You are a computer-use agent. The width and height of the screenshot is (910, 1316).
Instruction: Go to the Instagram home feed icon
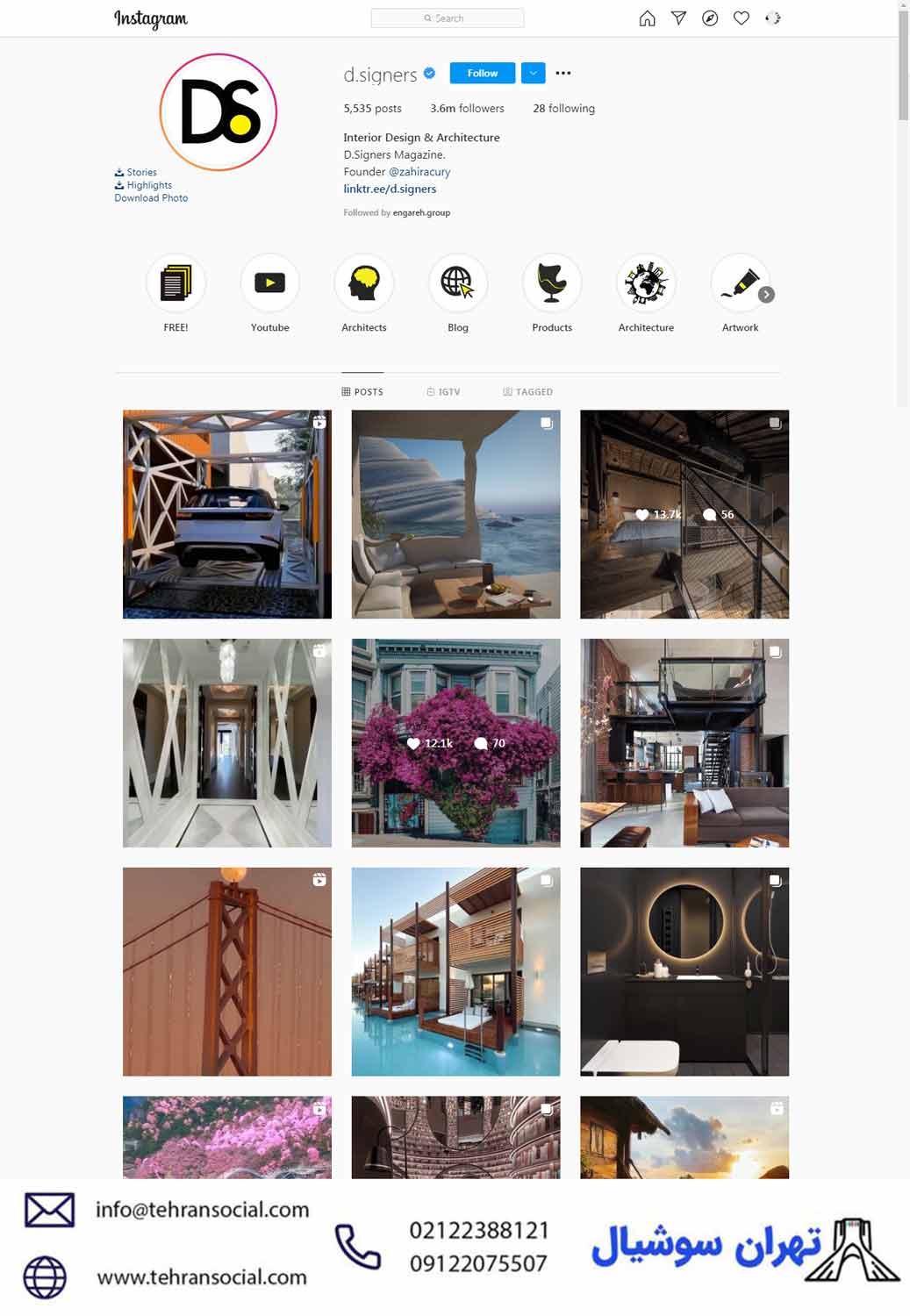(647, 18)
